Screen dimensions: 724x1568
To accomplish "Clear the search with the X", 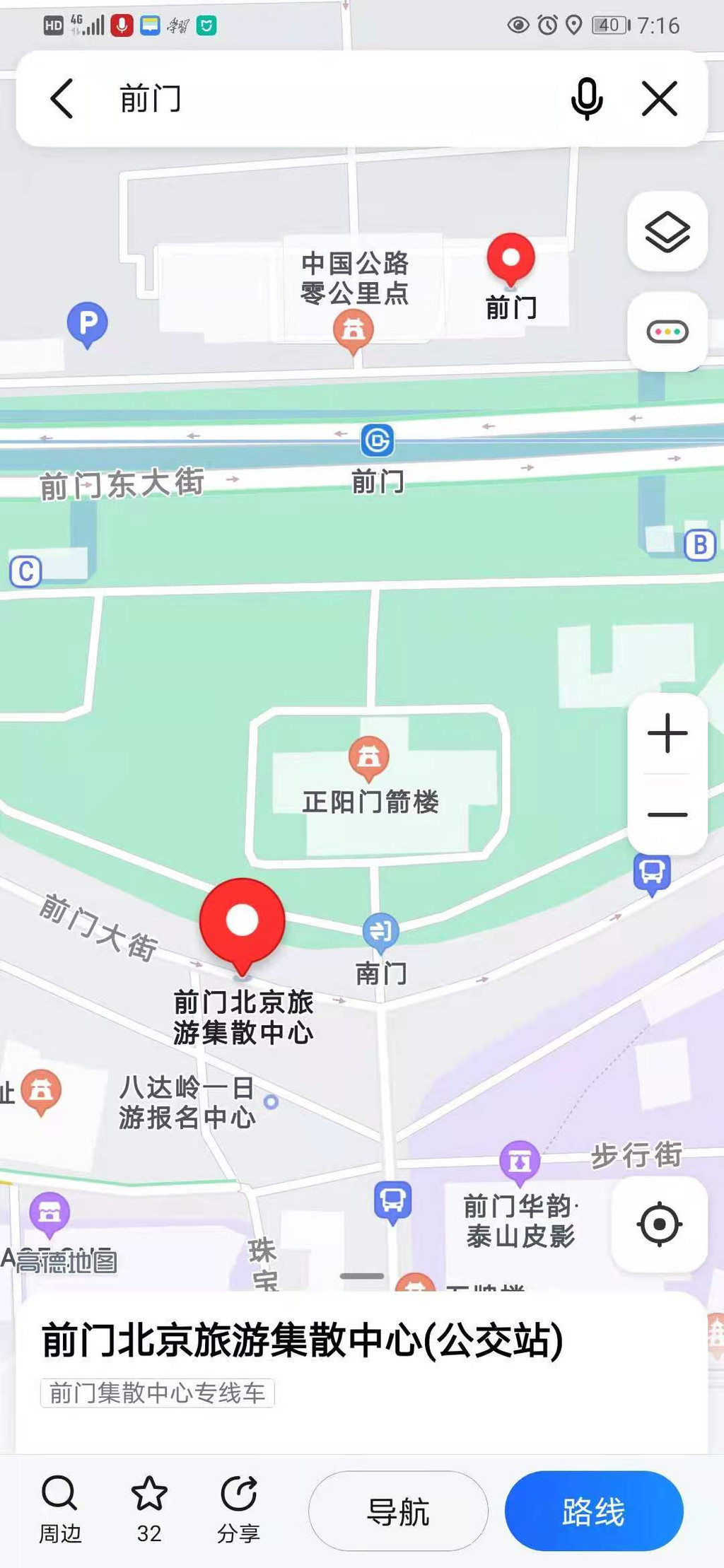I will [x=660, y=98].
